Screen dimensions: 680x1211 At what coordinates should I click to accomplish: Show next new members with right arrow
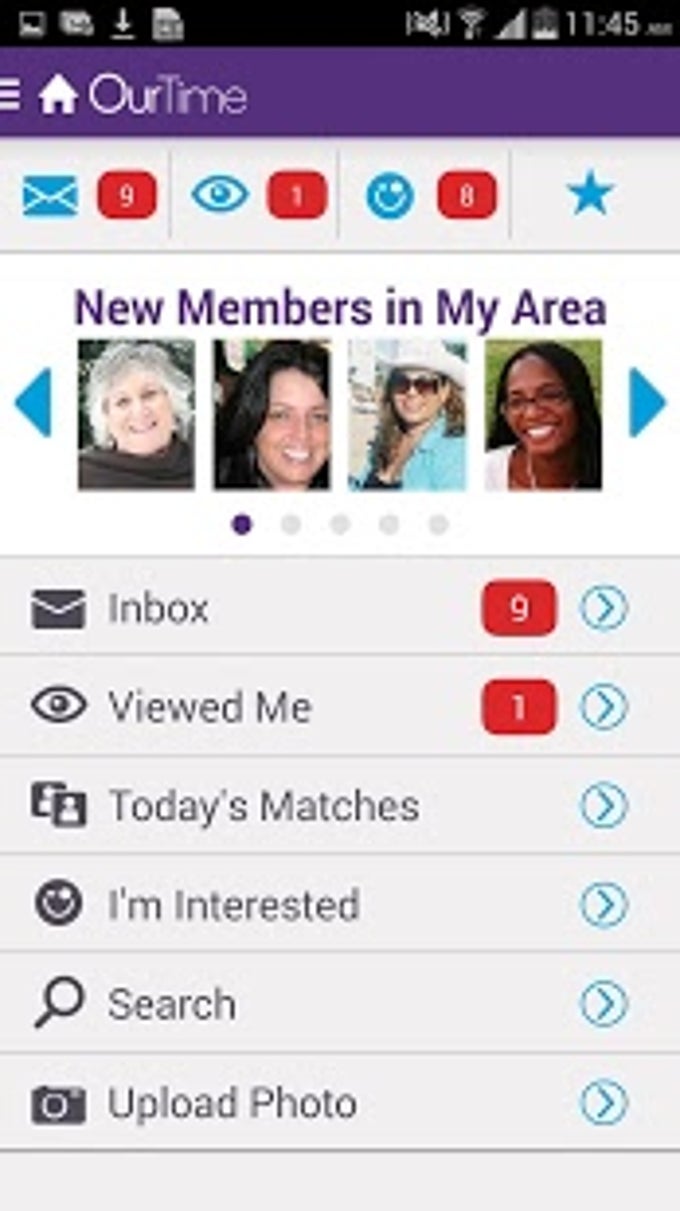pos(647,402)
